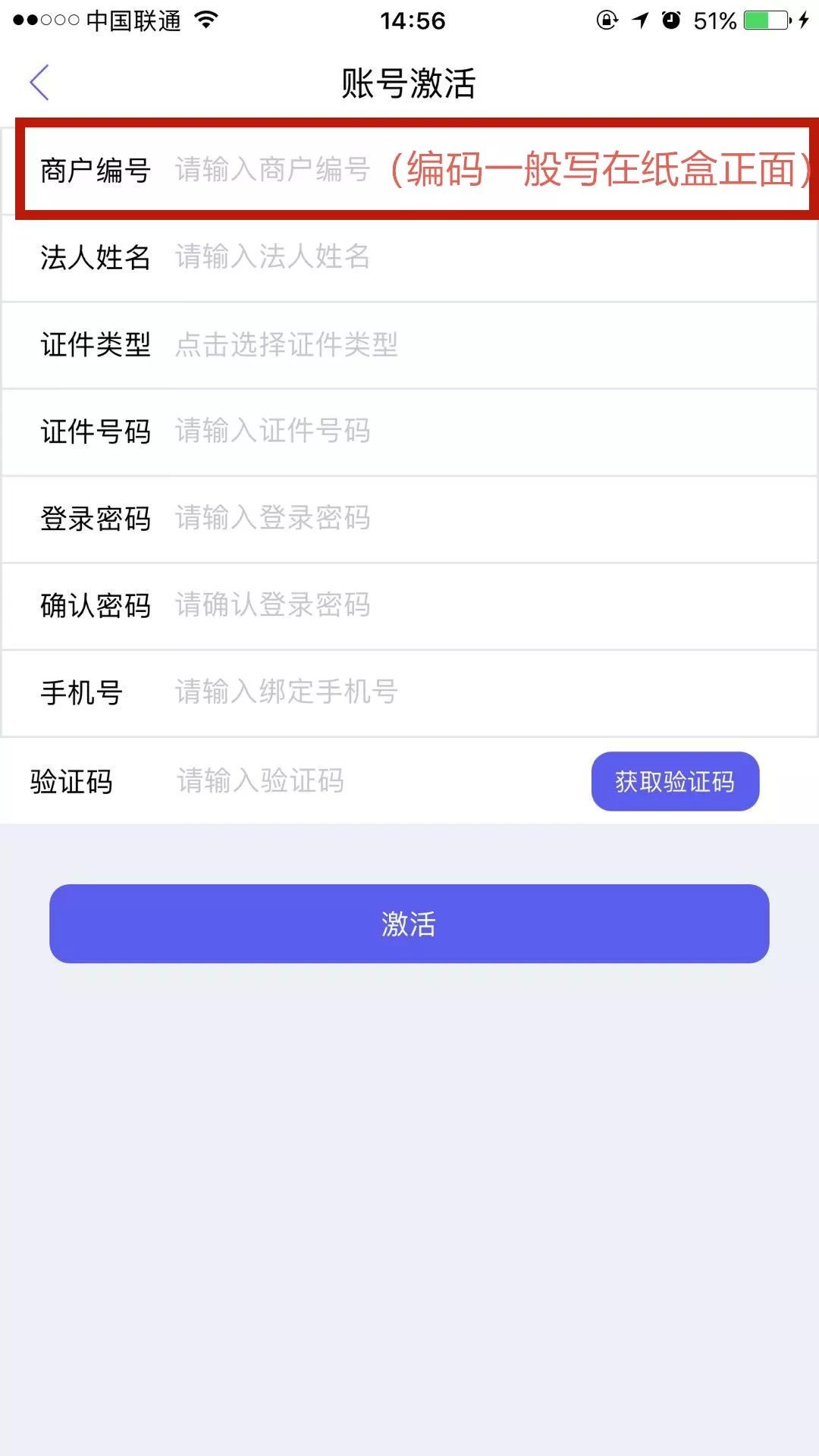Tap 激活 to activate the account

(x=409, y=924)
